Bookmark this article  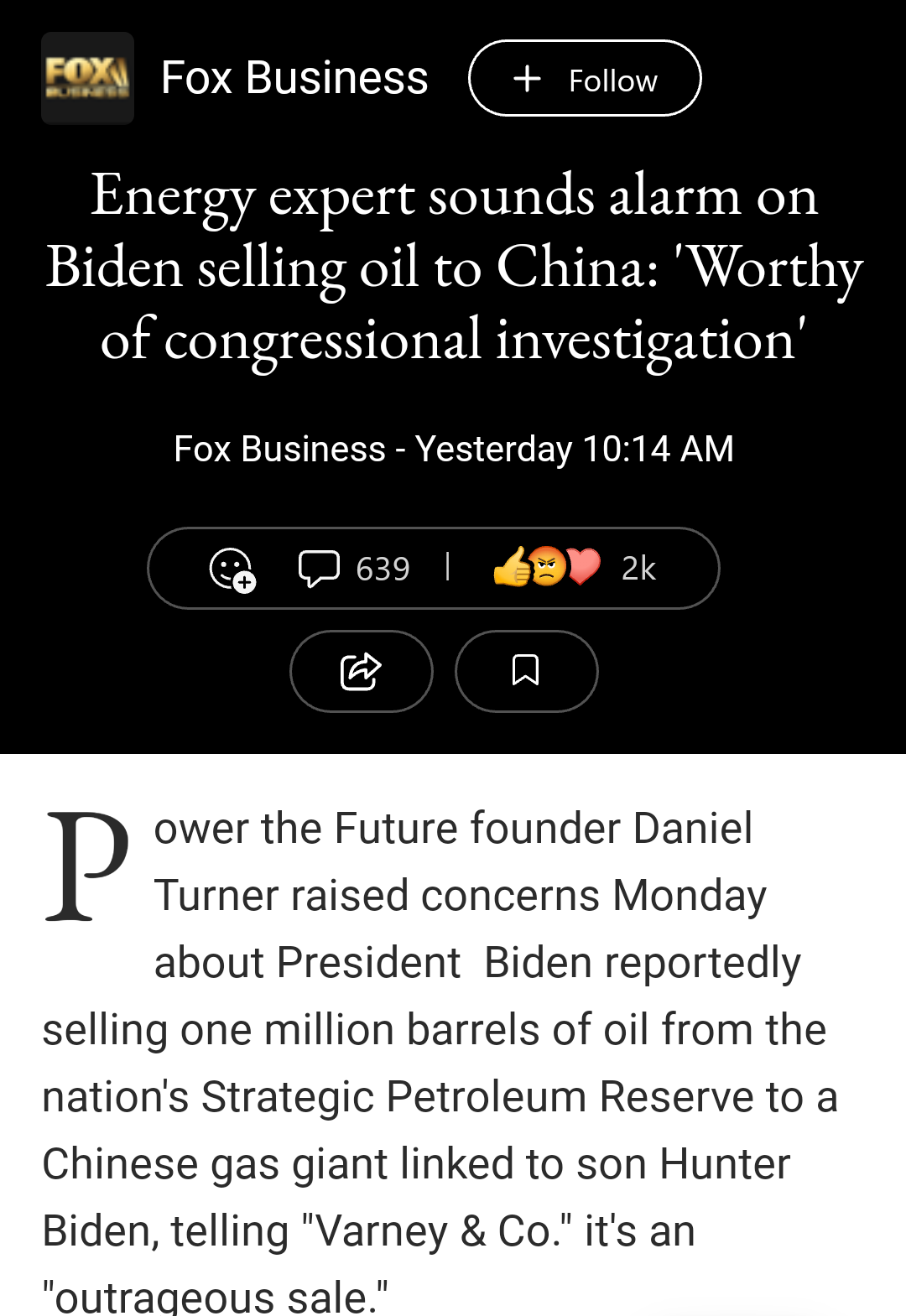coord(526,671)
